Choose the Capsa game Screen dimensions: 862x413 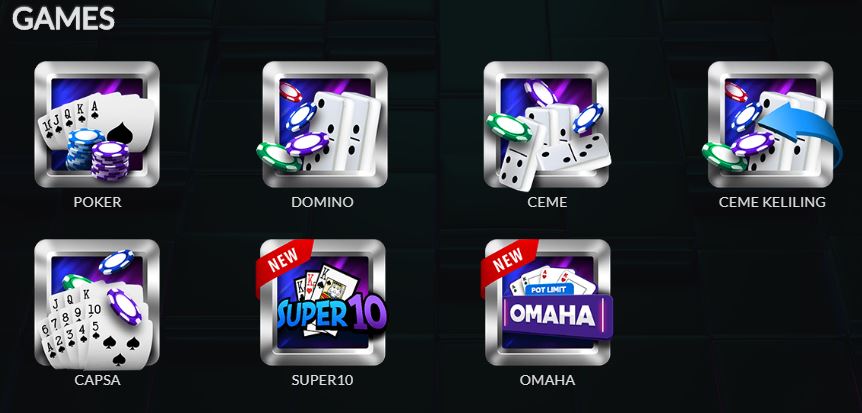click(x=97, y=302)
